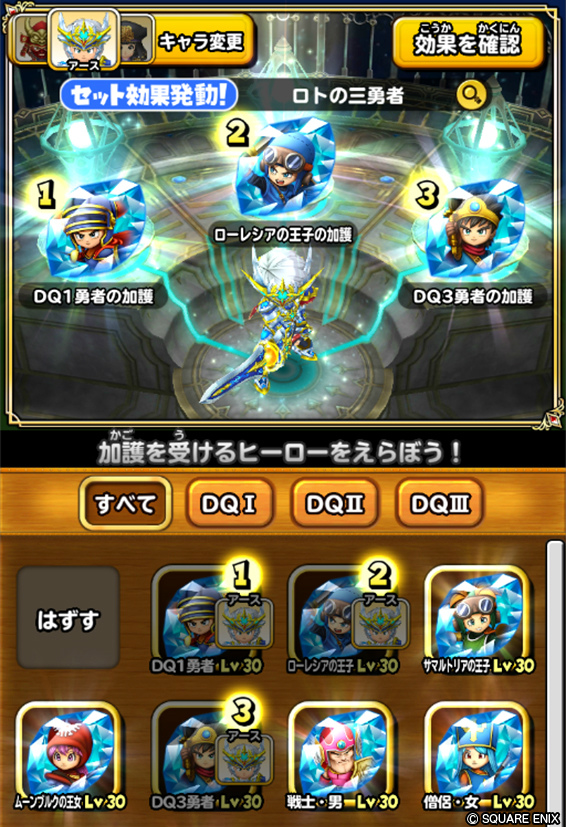Select 戦士・男 Lv30 hero tile

point(343,756)
